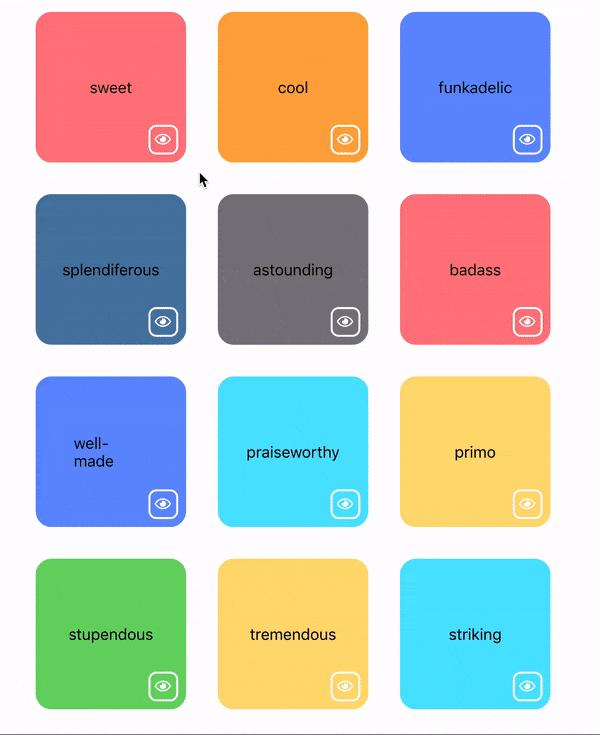Tap the eye icon on the tremendous card
Viewport: 600px width, 735px height.
[x=346, y=686]
